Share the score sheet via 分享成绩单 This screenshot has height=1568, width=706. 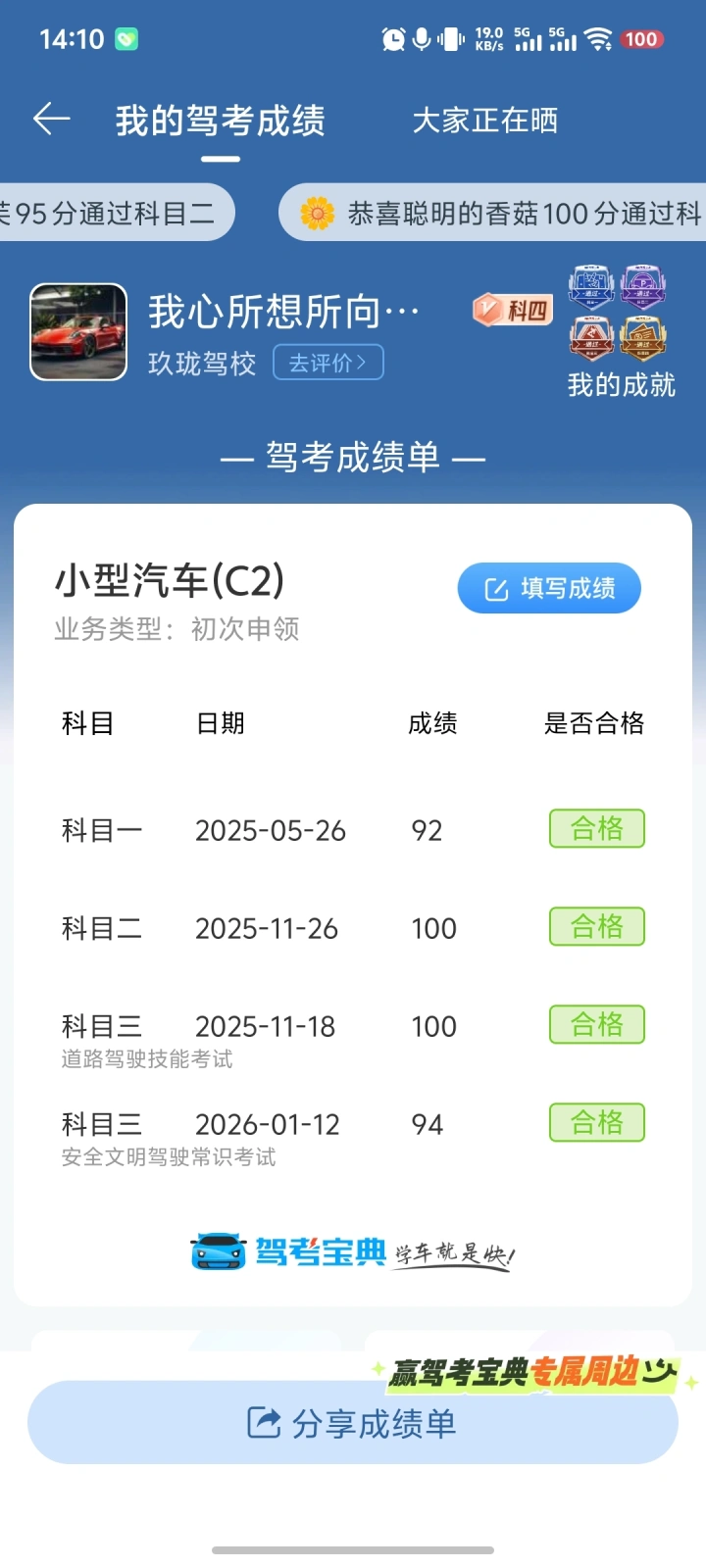(x=353, y=1423)
